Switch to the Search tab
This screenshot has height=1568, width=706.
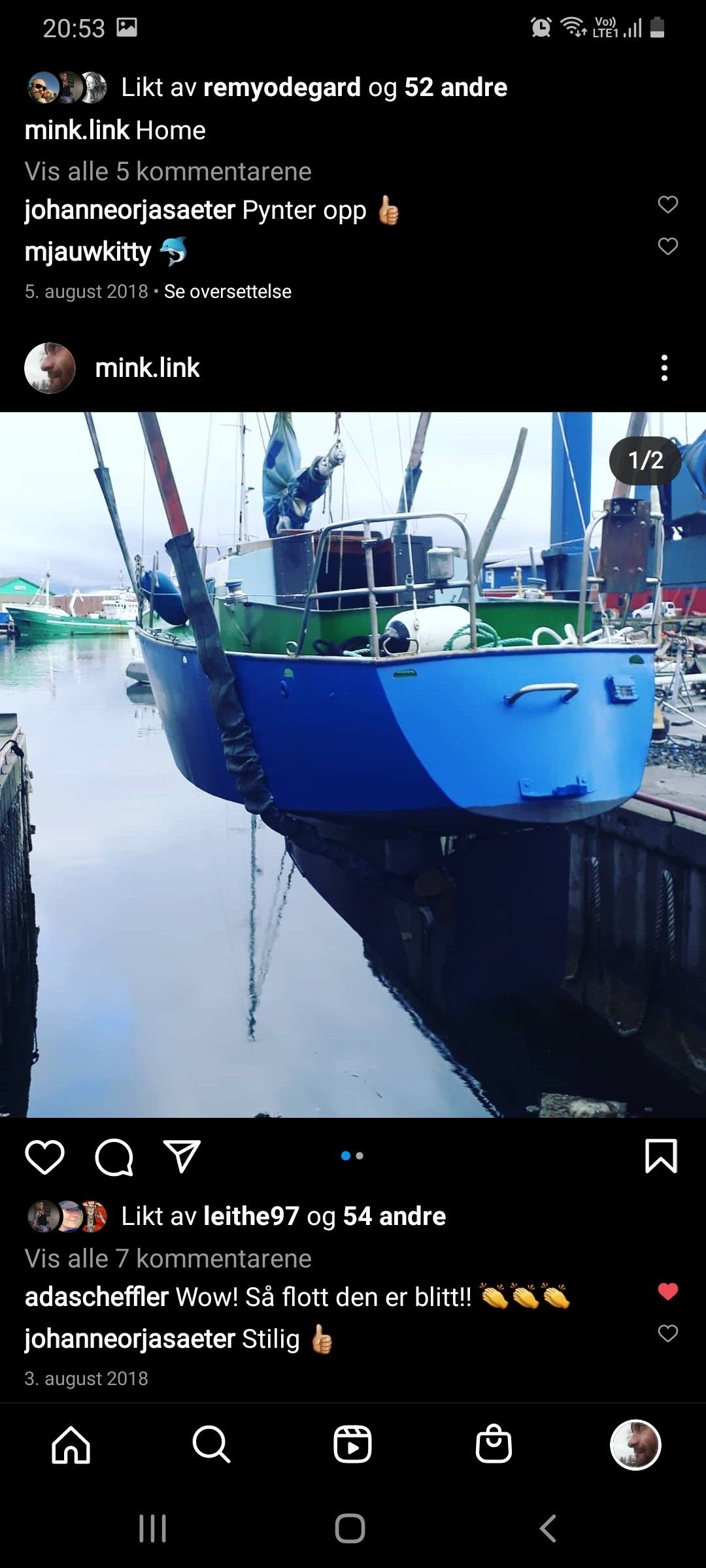[212, 1445]
